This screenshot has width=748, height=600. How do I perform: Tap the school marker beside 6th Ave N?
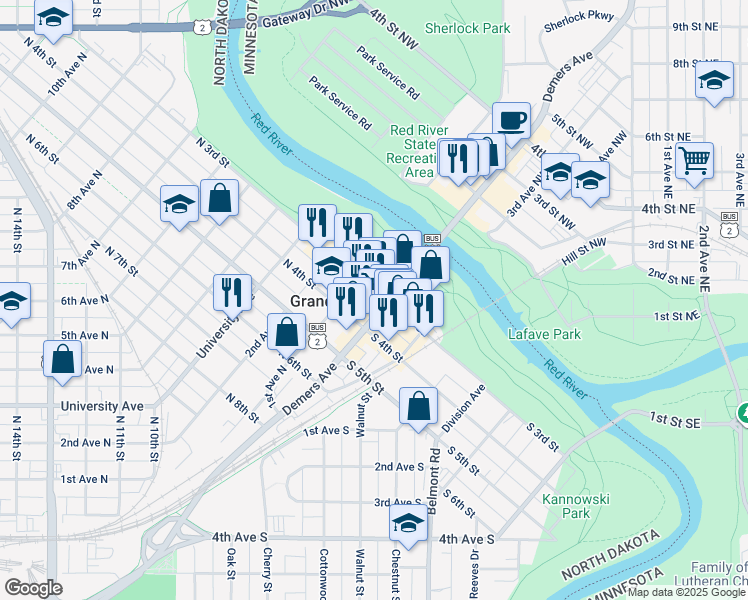tap(11, 302)
